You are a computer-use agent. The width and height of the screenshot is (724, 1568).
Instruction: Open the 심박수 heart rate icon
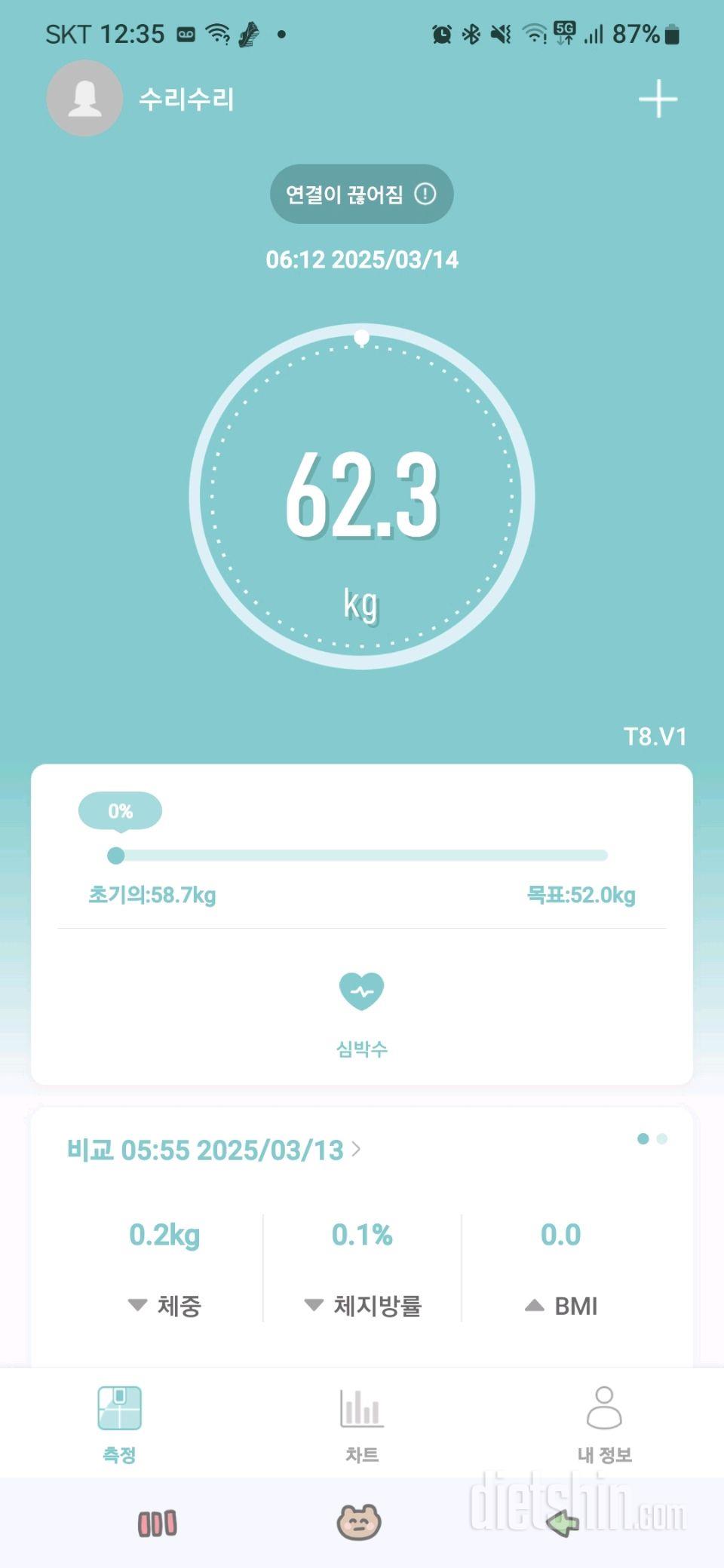[x=362, y=992]
